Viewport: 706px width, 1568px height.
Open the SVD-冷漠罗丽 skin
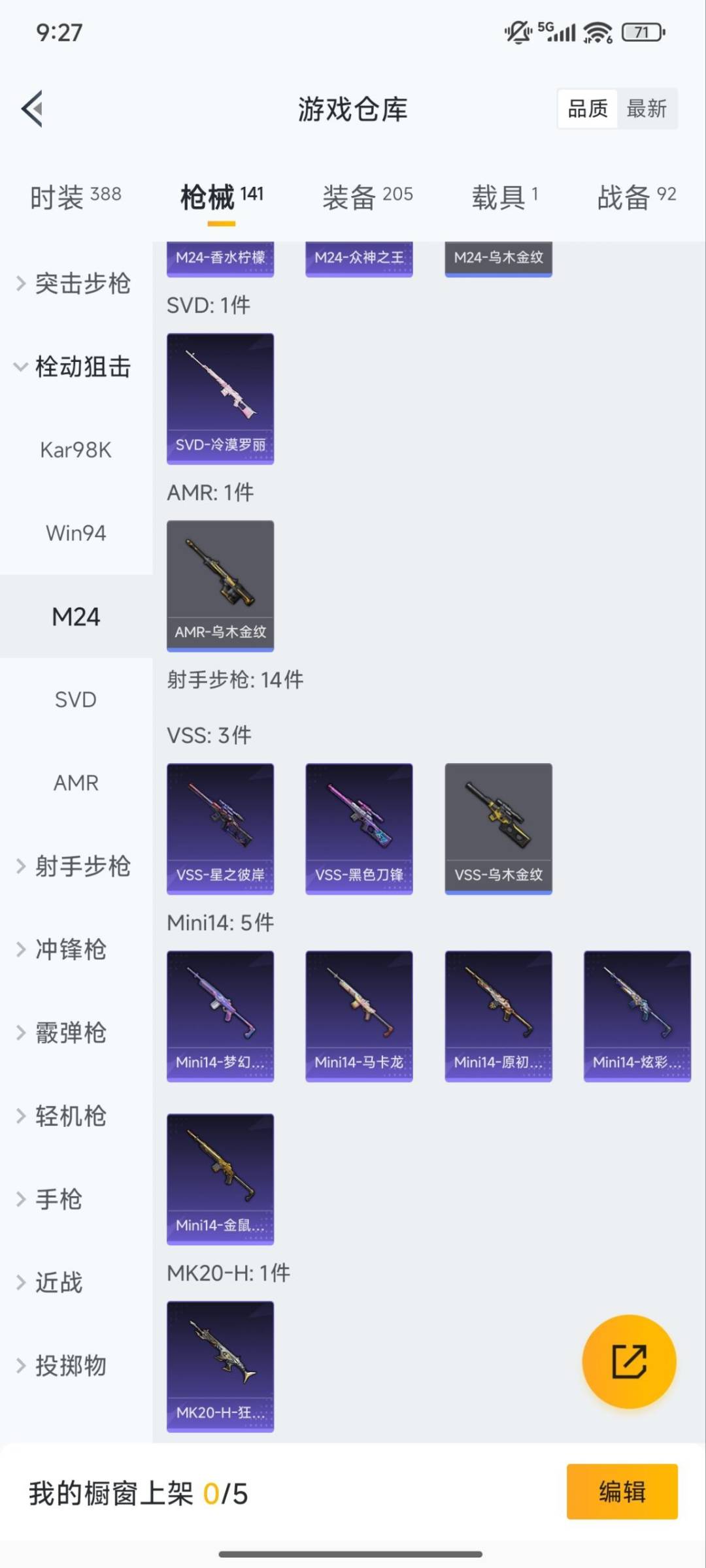[220, 399]
